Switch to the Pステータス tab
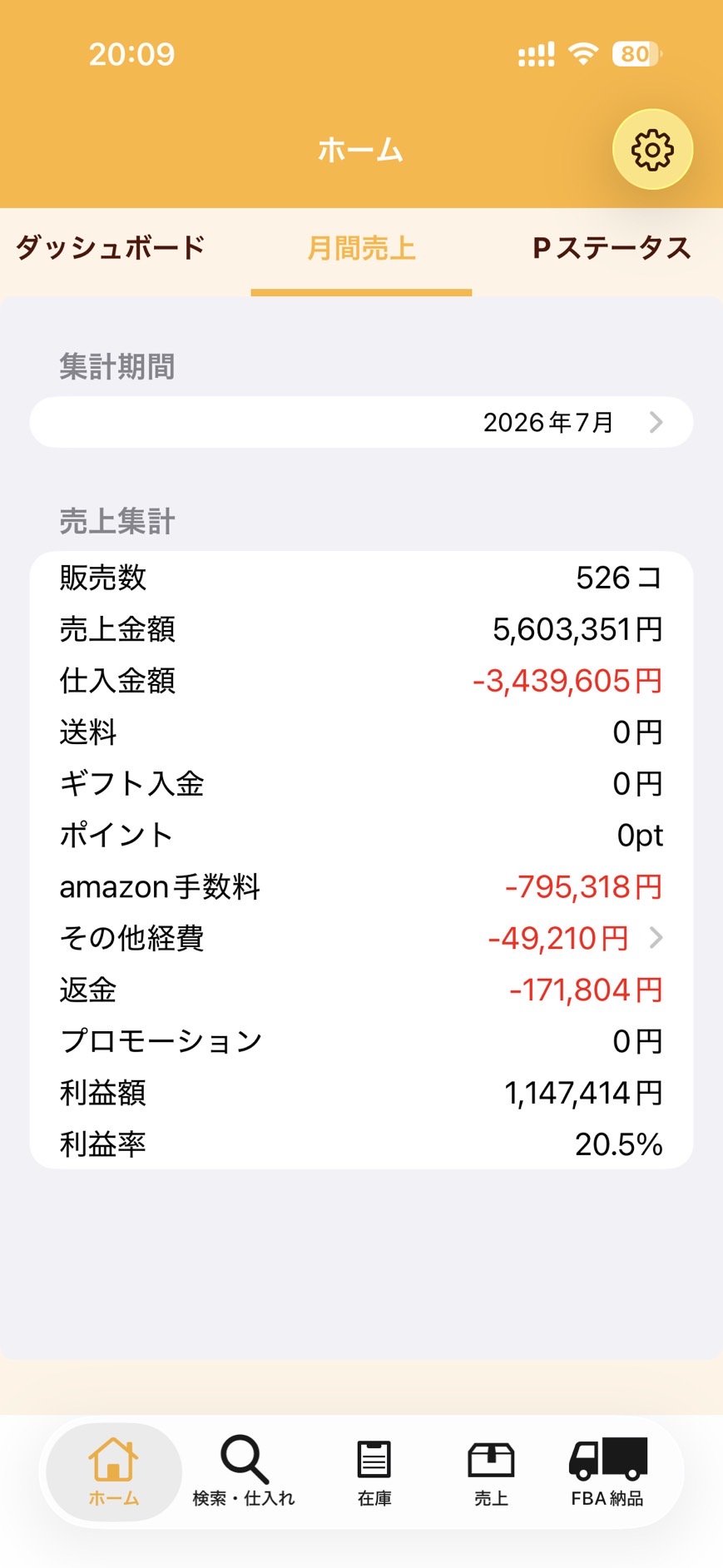The width and height of the screenshot is (723, 1568). click(x=612, y=248)
